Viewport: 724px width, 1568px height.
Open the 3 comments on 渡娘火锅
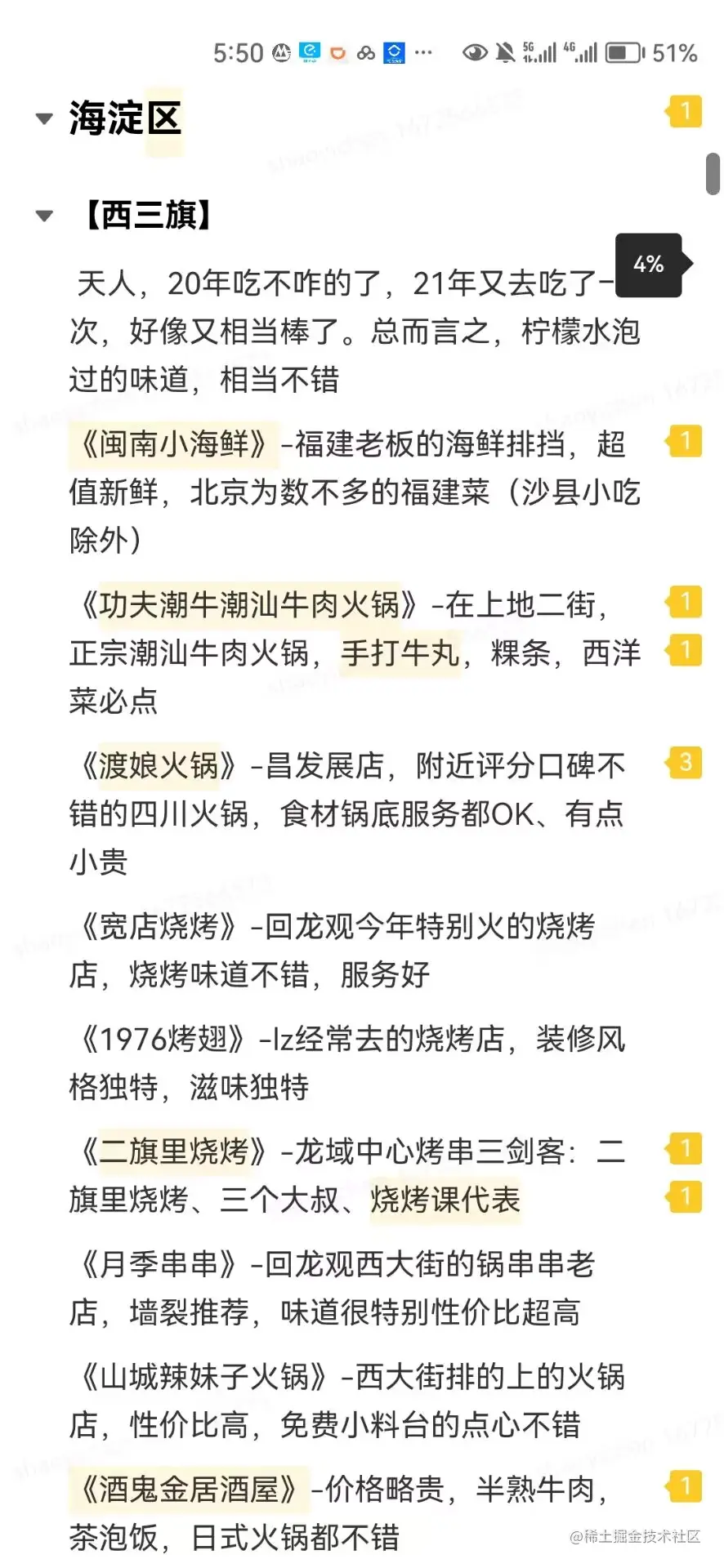click(x=685, y=763)
